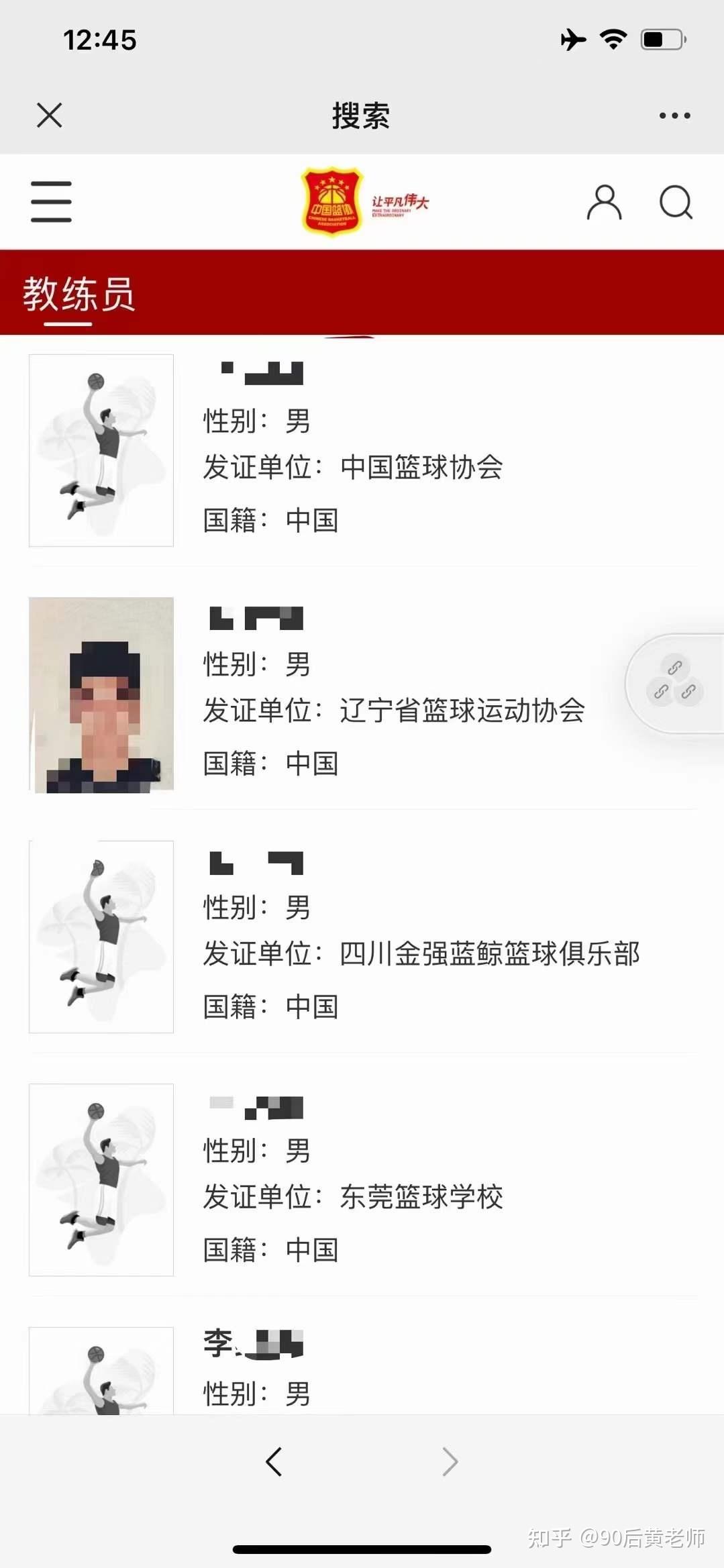
Task: Go forward to the next page
Action: coord(450,1461)
